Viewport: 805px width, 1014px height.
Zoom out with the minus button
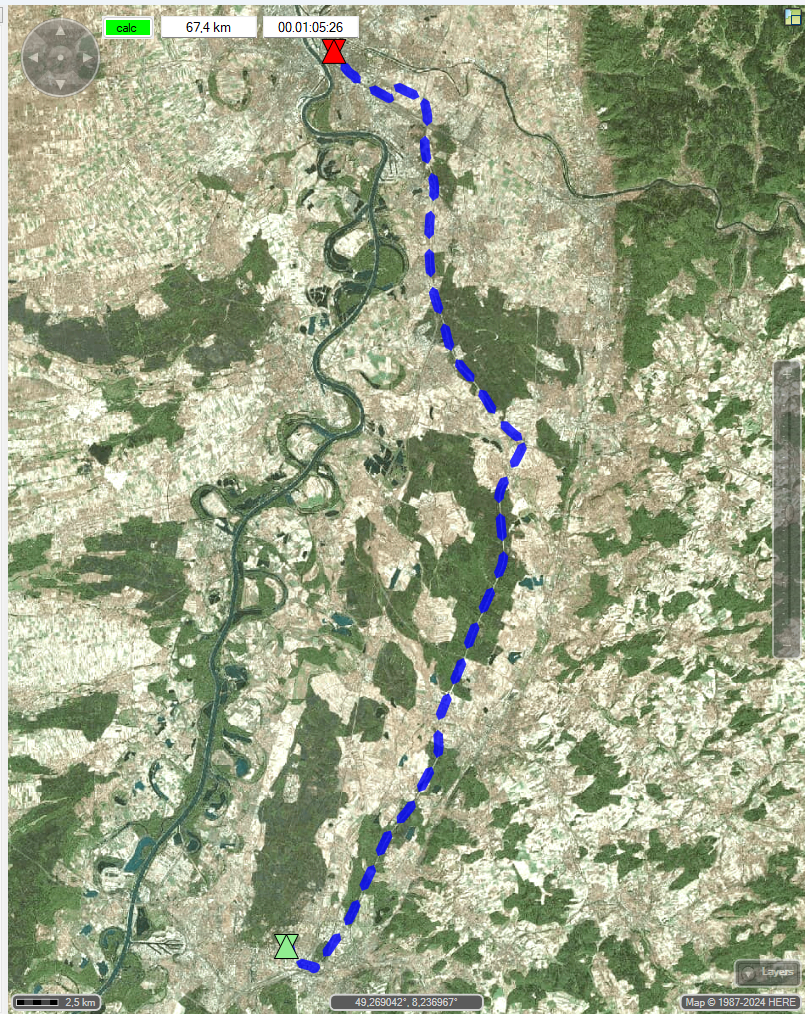[x=787, y=644]
